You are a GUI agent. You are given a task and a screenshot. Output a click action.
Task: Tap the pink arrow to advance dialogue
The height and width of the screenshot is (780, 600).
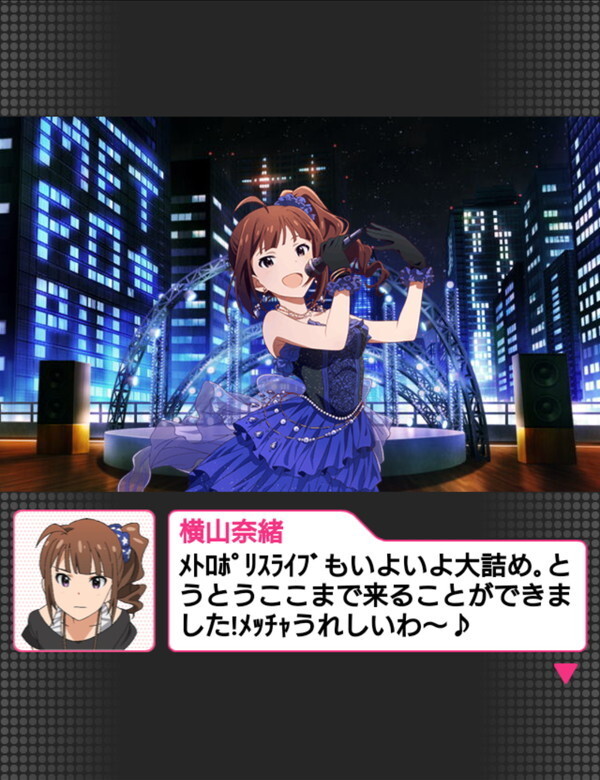click(x=566, y=673)
